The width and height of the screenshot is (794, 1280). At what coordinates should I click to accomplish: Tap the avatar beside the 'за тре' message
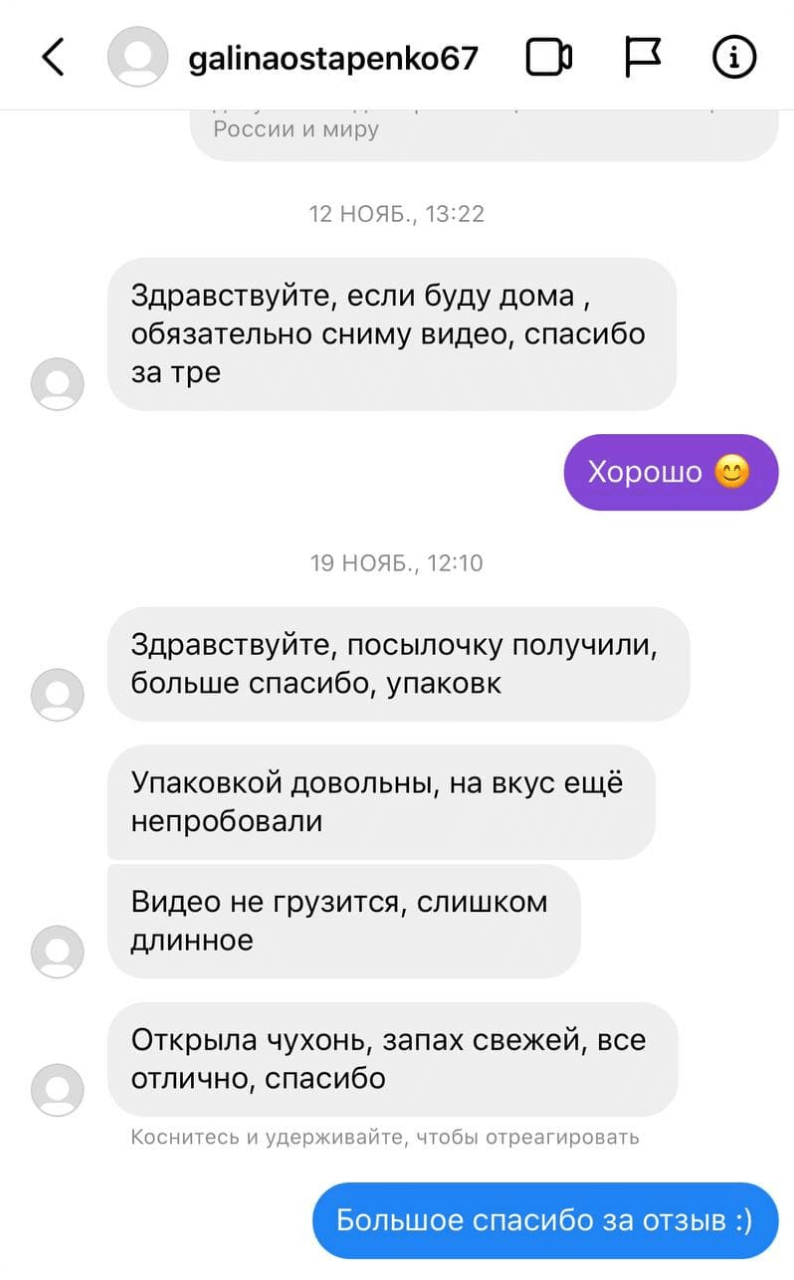click(58, 384)
